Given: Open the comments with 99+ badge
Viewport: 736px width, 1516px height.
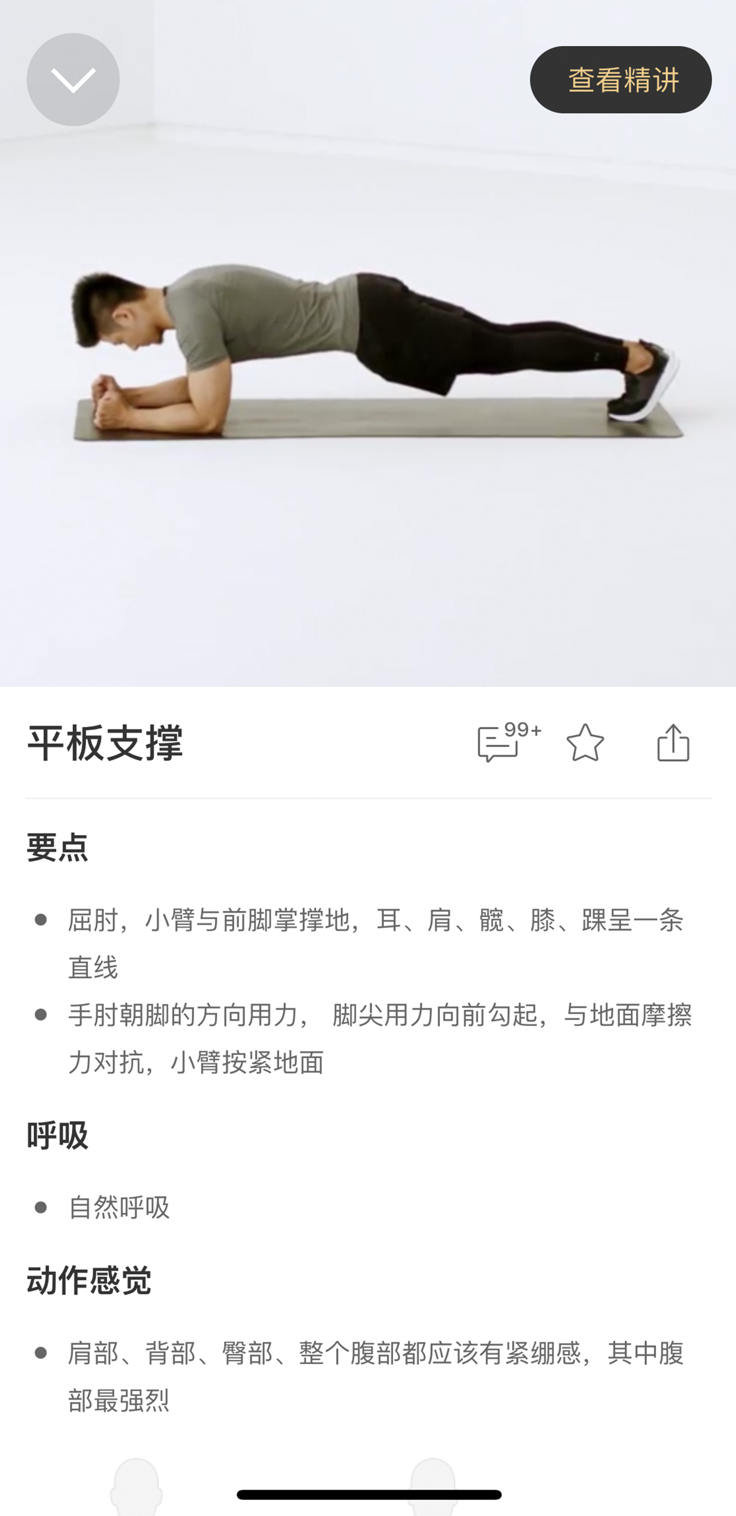Looking at the screenshot, I should [500, 744].
